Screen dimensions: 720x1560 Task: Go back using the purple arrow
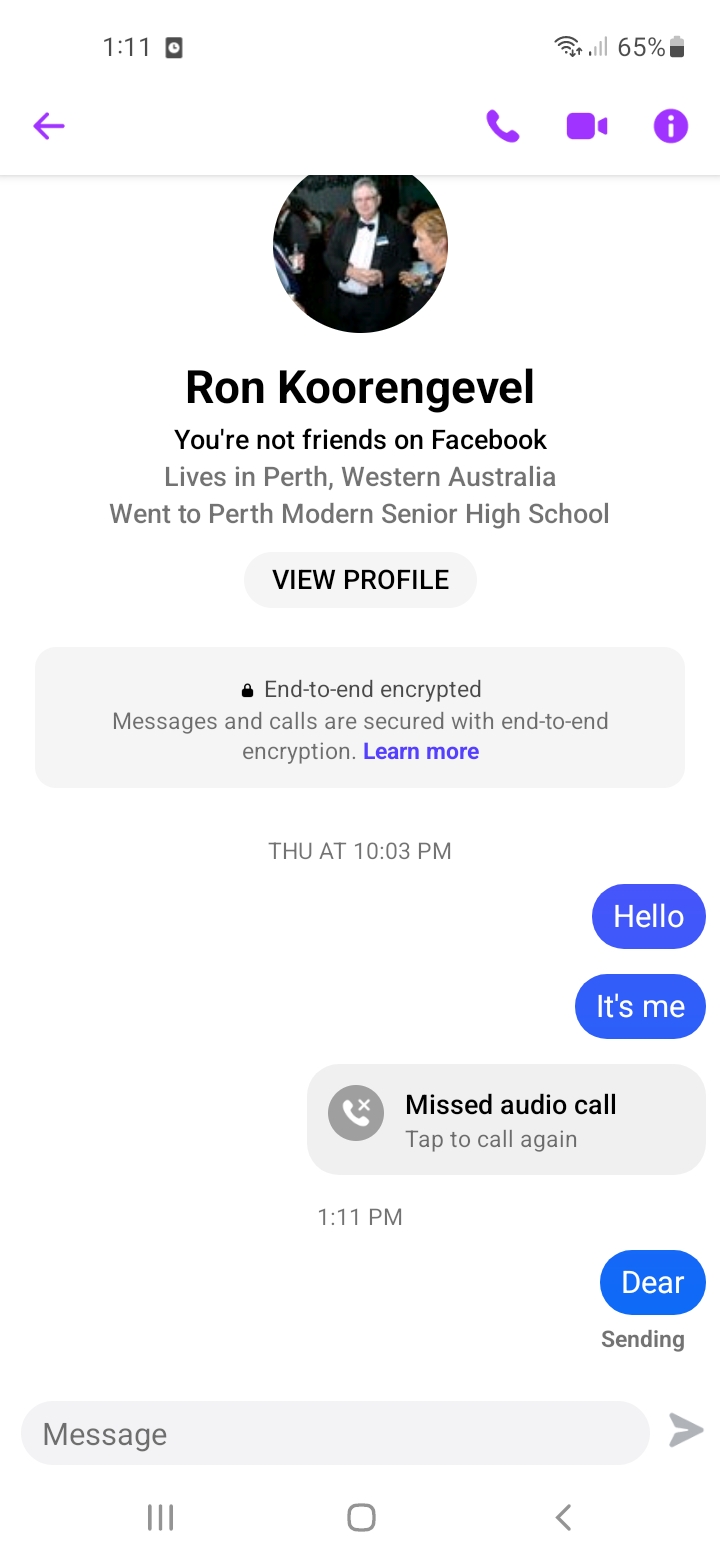[48, 126]
